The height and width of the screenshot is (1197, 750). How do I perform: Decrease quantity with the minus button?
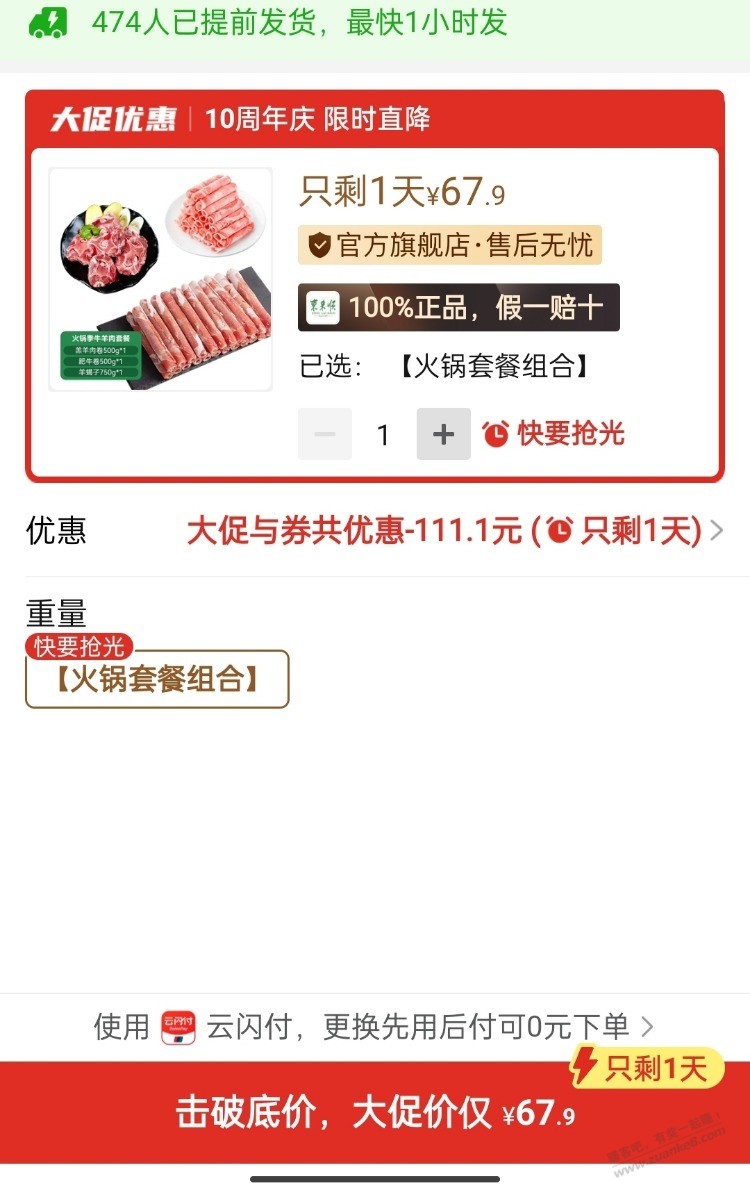(325, 434)
